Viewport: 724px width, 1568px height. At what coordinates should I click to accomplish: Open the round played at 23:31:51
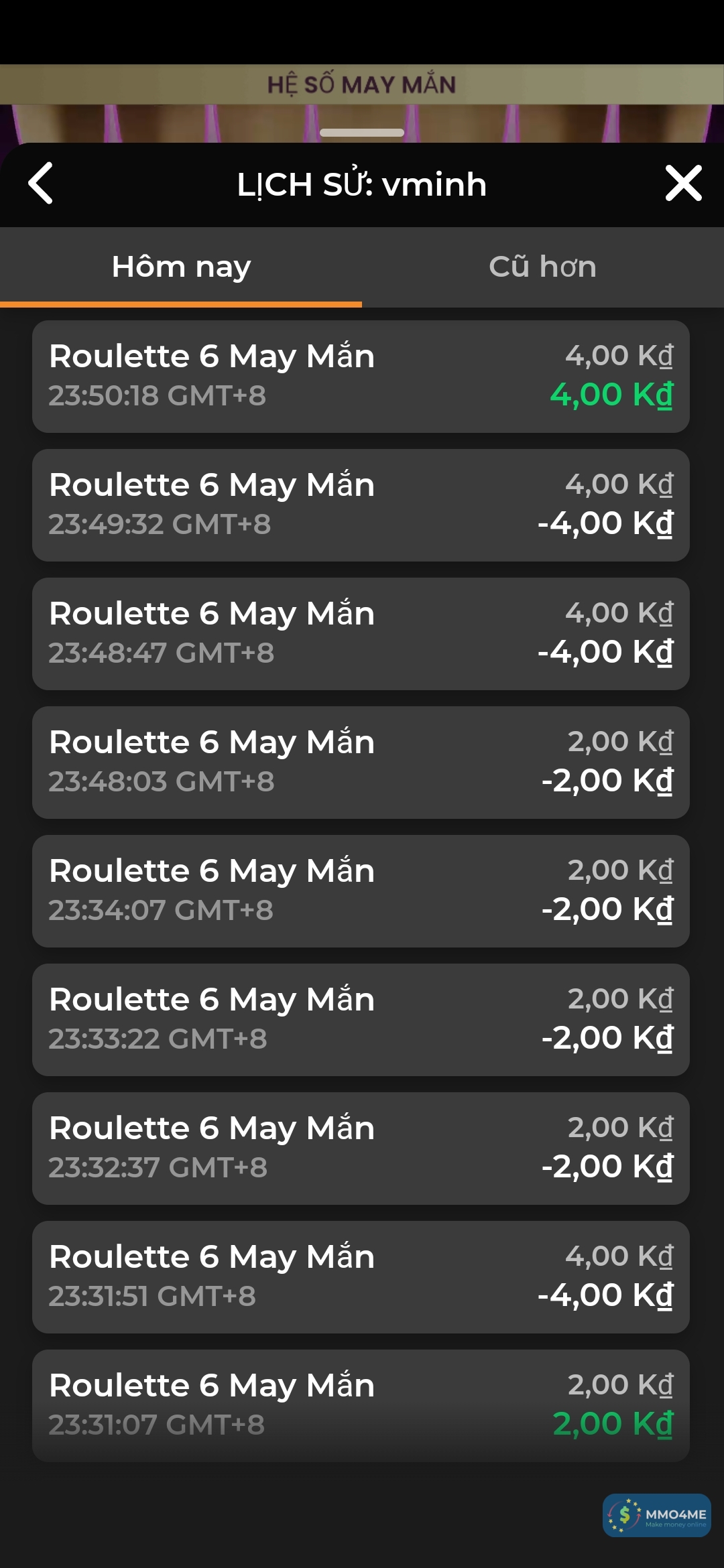[x=361, y=1277]
